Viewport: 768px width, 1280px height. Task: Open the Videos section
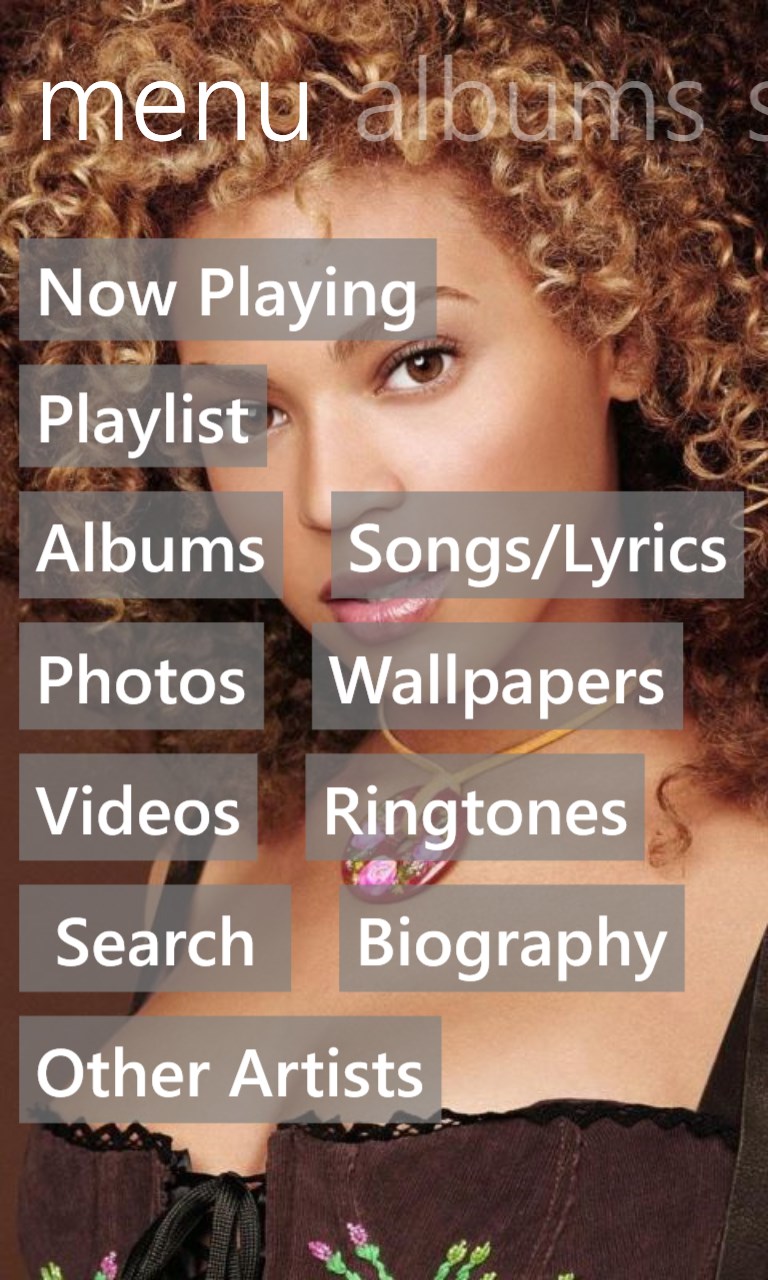[x=138, y=808]
